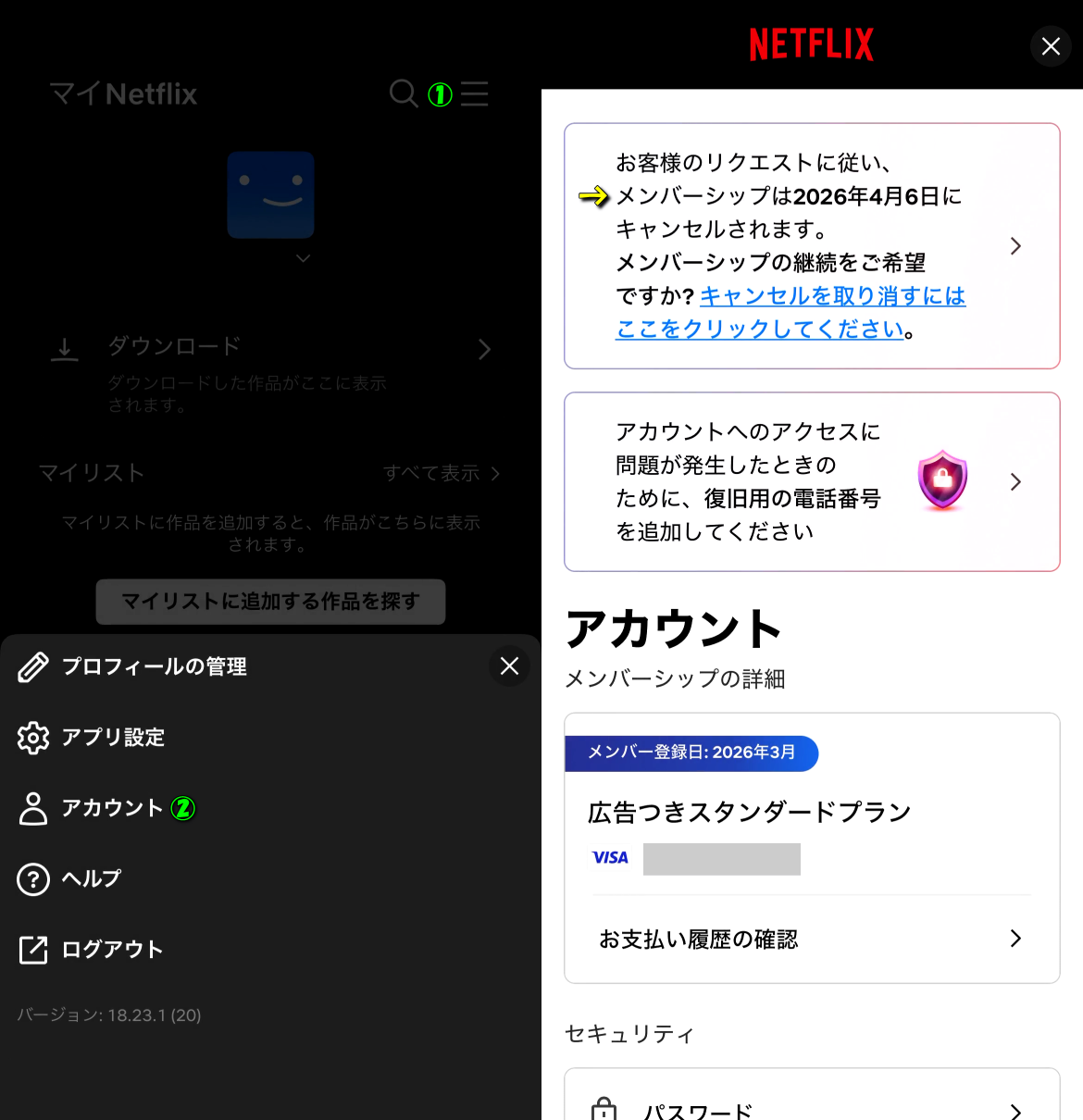Screen dimensions: 1083x1120
Task: Dismiss the bottom menu sheet
Action: (x=509, y=666)
